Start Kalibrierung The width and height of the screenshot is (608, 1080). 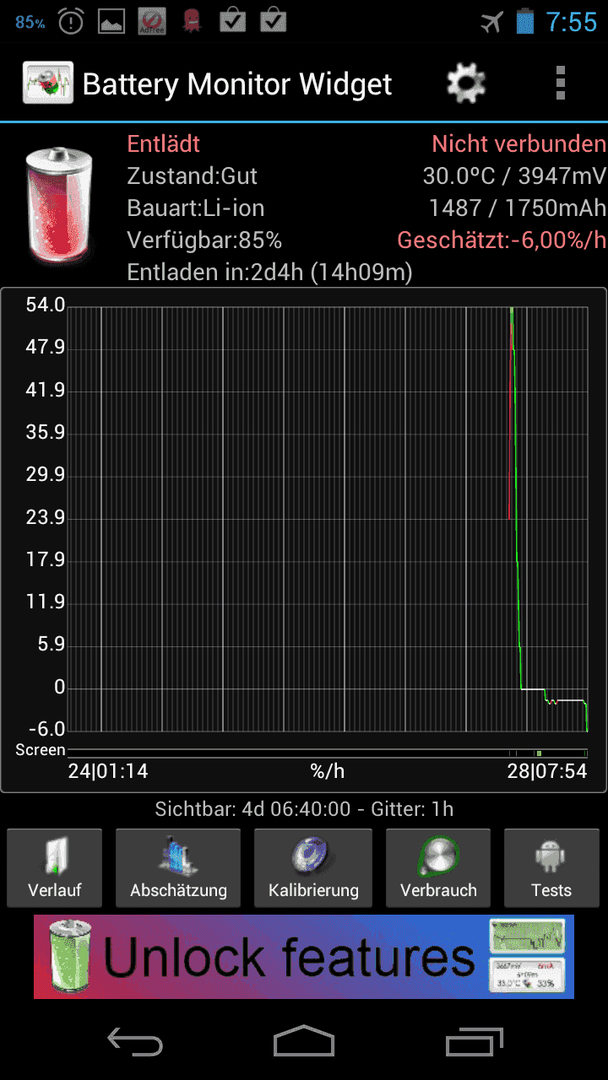click(313, 868)
